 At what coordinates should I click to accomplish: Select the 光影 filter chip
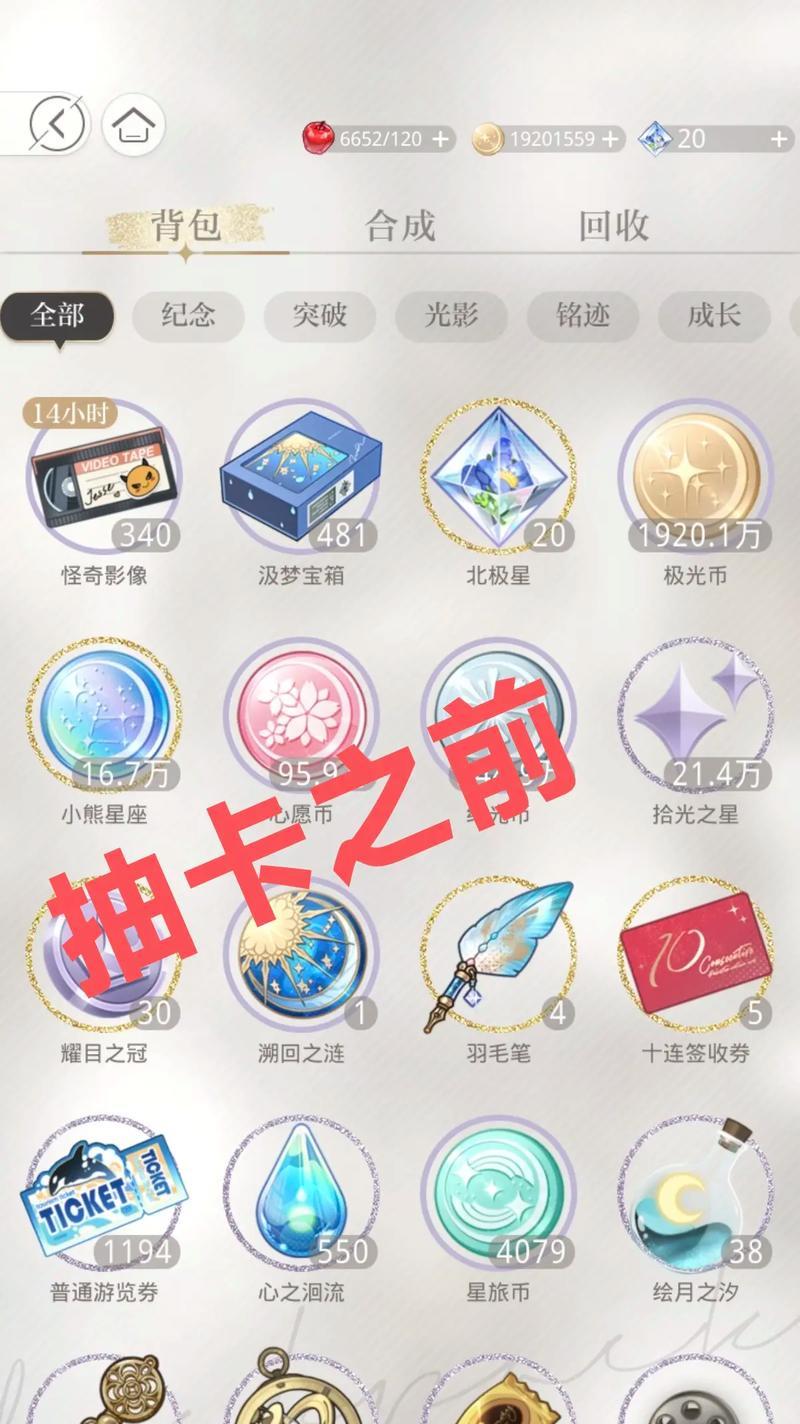click(451, 316)
